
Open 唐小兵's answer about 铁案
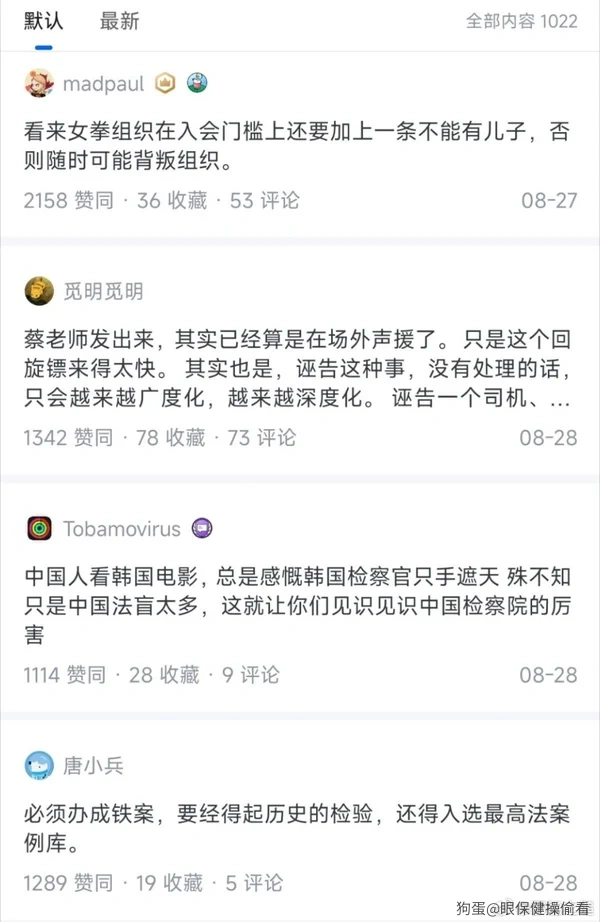299,829
